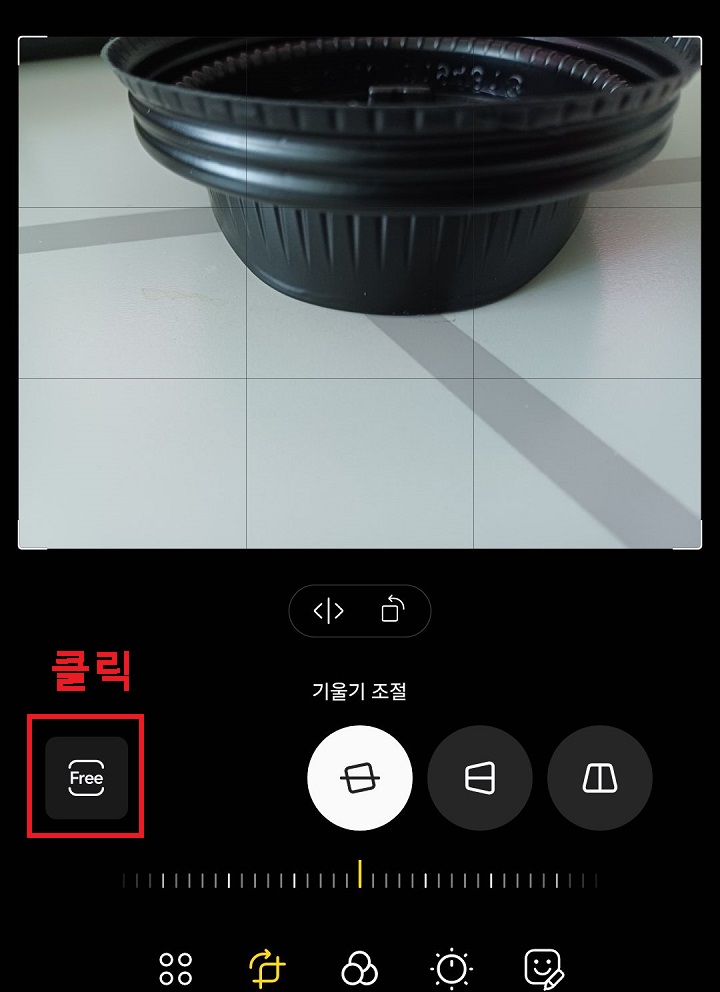720x992 pixels.
Task: Open the brightness and tone adjustment tool
Action: coord(453,967)
